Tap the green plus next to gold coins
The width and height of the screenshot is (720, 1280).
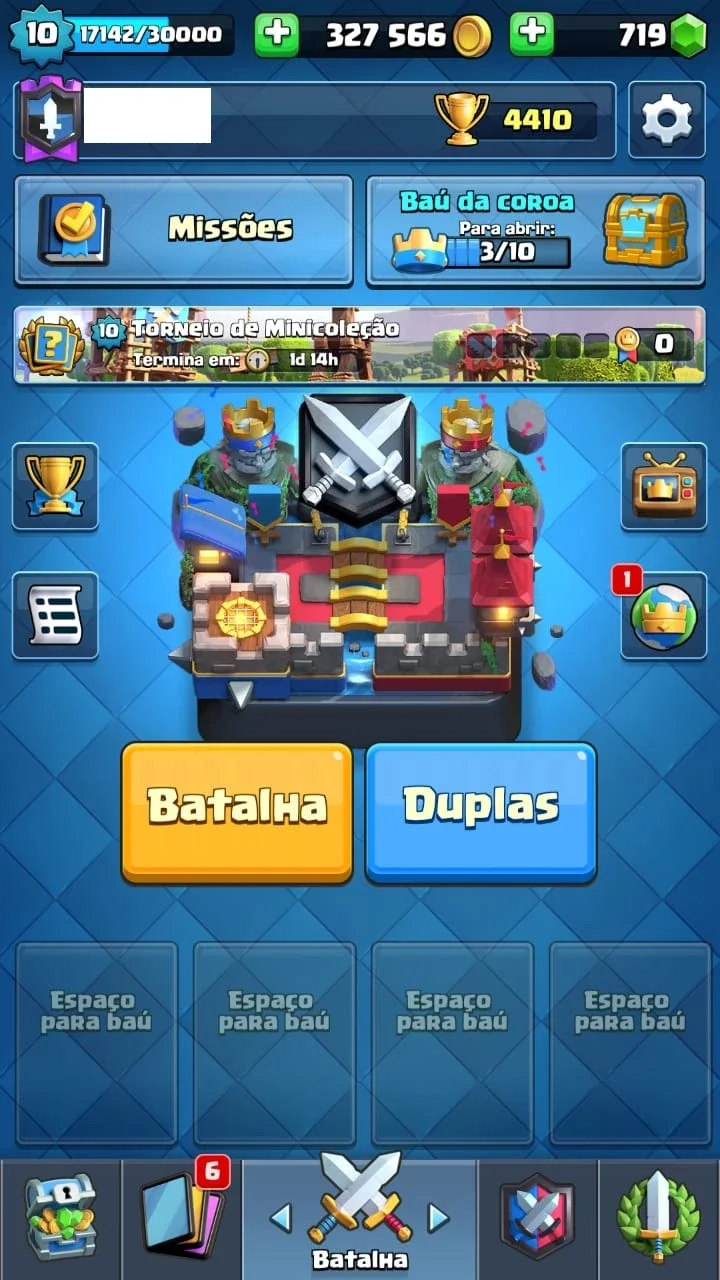click(x=276, y=35)
